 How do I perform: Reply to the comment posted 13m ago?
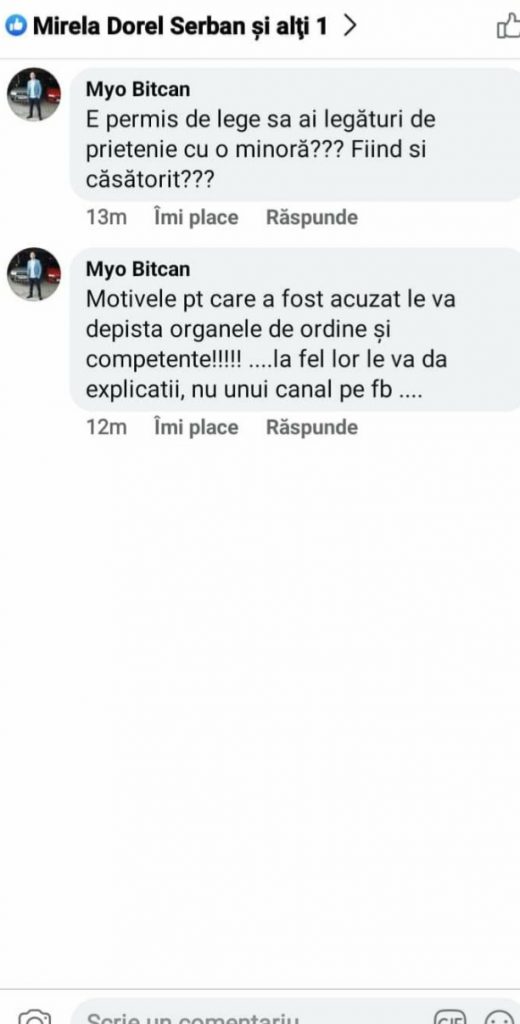pyautogui.click(x=312, y=217)
